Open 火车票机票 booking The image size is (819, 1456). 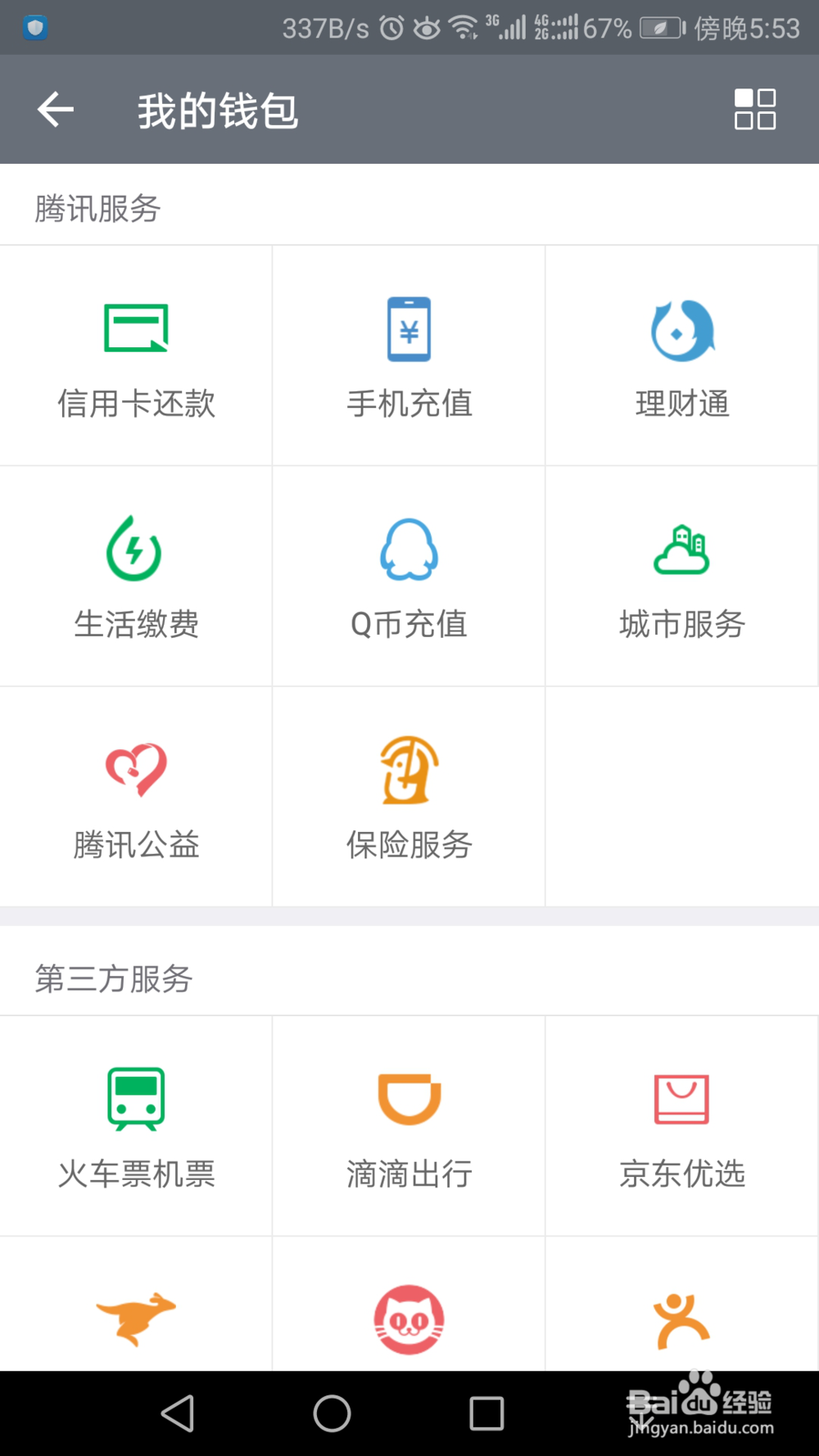tap(136, 1126)
